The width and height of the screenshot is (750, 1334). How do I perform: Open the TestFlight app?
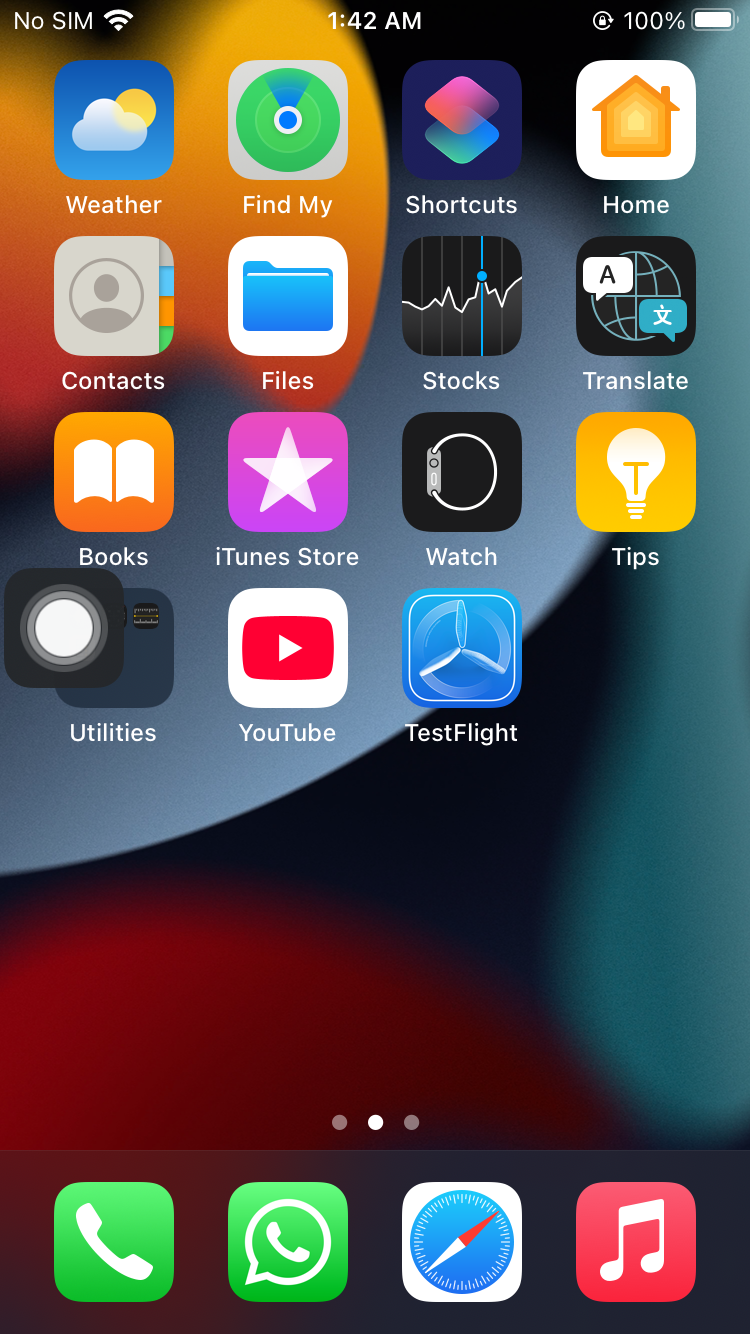[461, 648]
